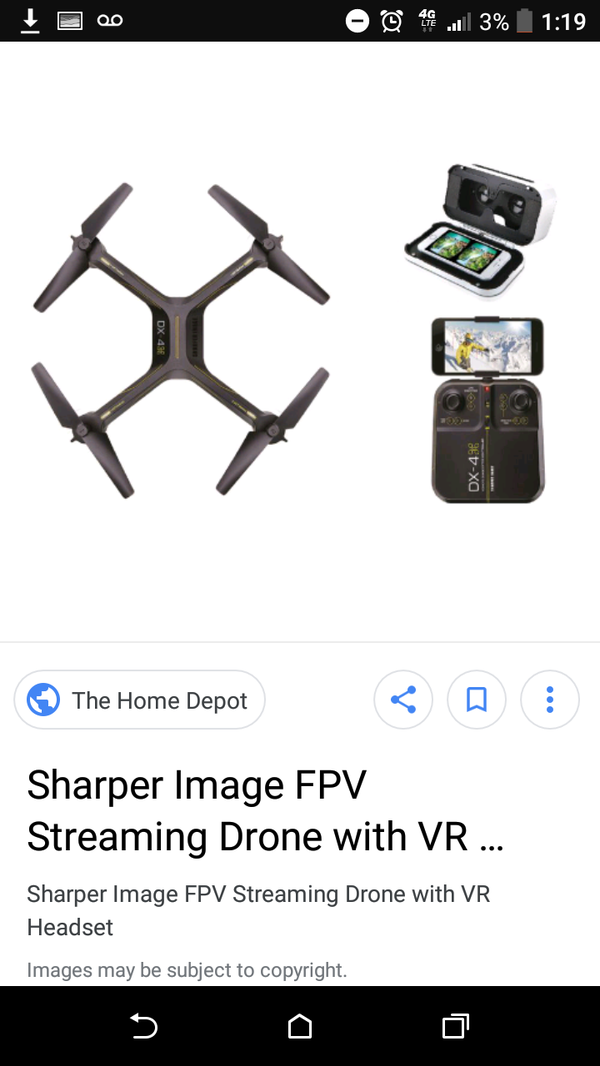The width and height of the screenshot is (600, 1066).
Task: Open the Sharper Image FPV drone title
Action: [x=265, y=811]
